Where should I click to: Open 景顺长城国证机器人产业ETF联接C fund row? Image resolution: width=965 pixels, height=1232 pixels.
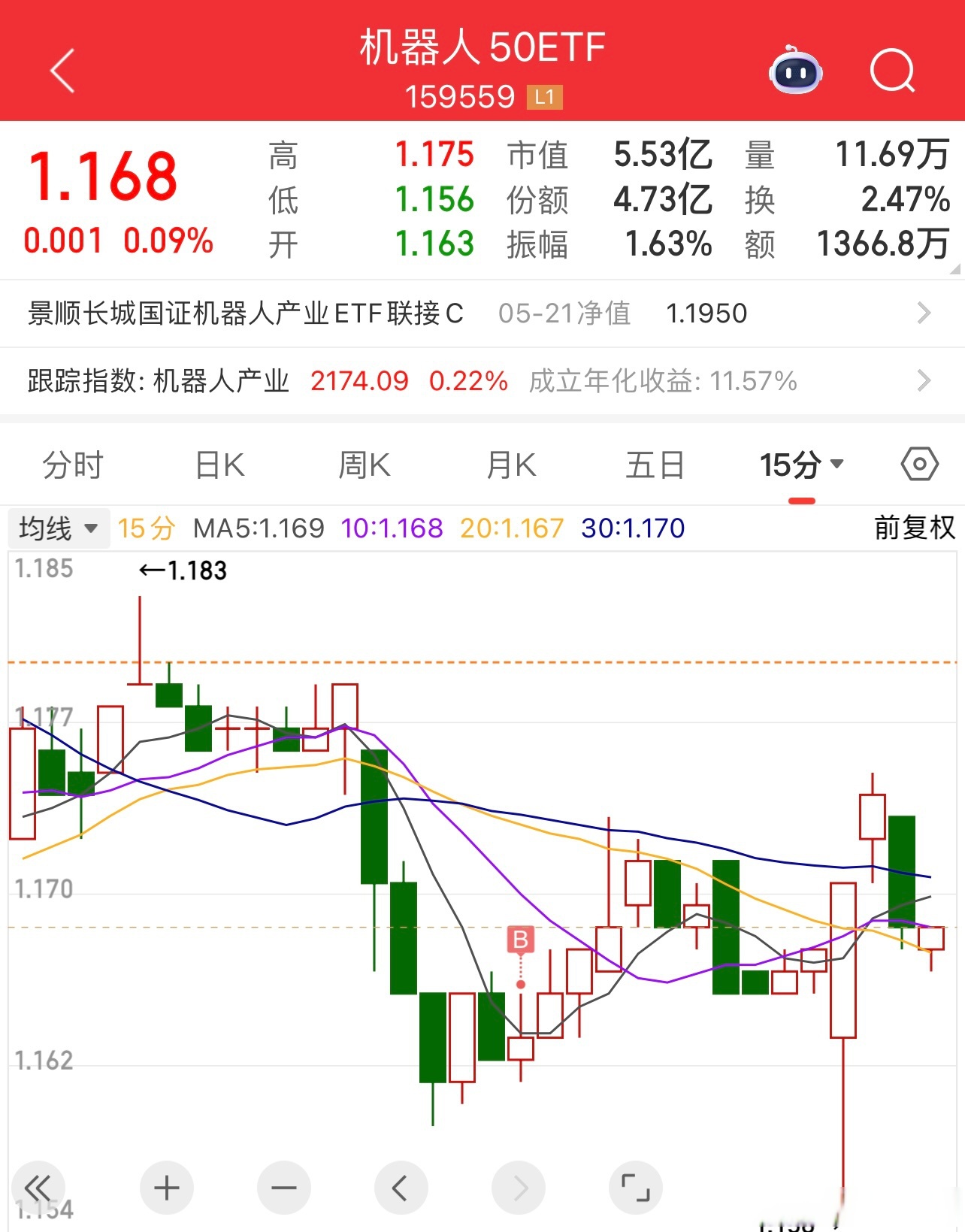click(481, 313)
